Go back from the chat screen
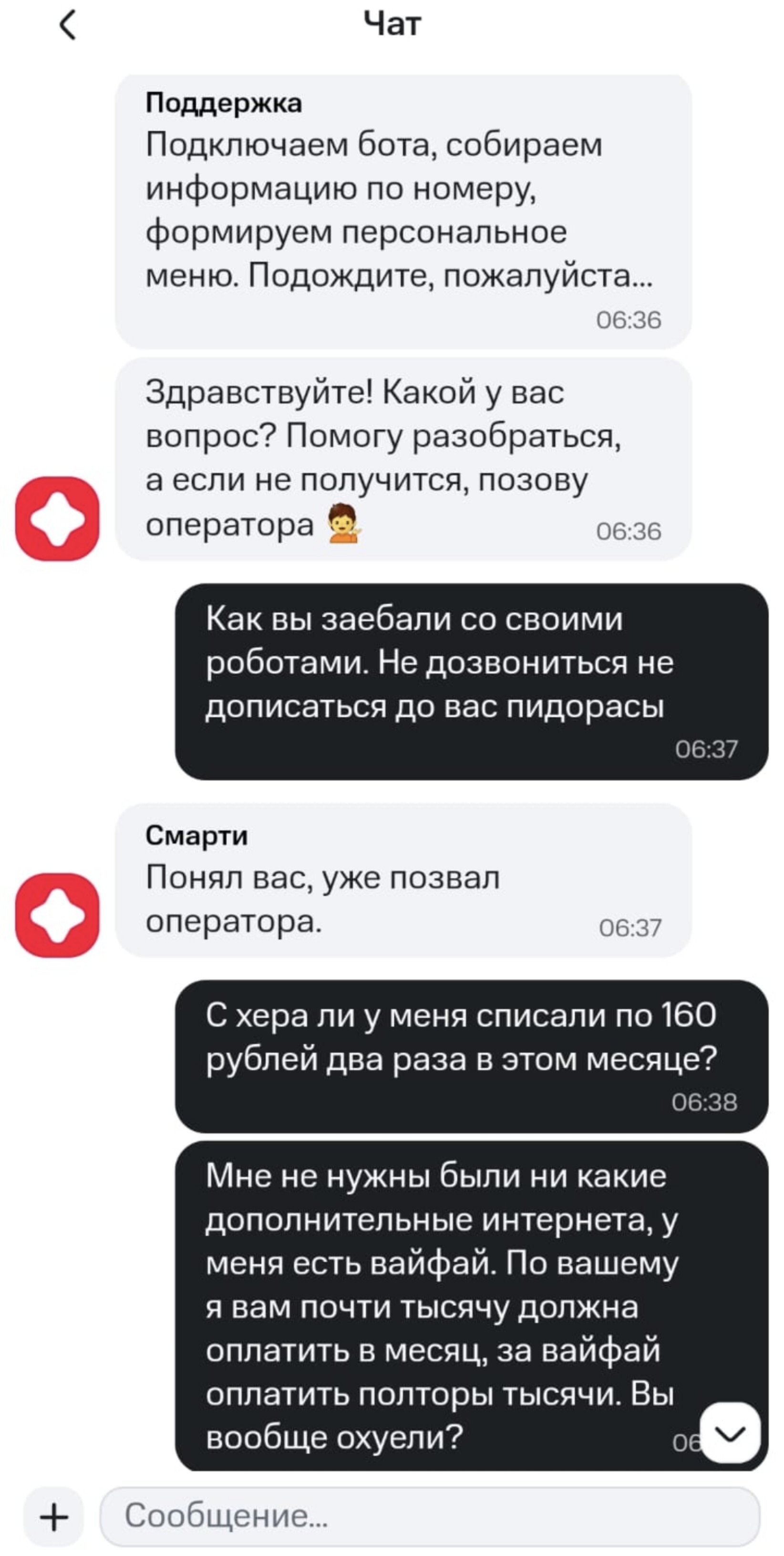 pyautogui.click(x=68, y=25)
